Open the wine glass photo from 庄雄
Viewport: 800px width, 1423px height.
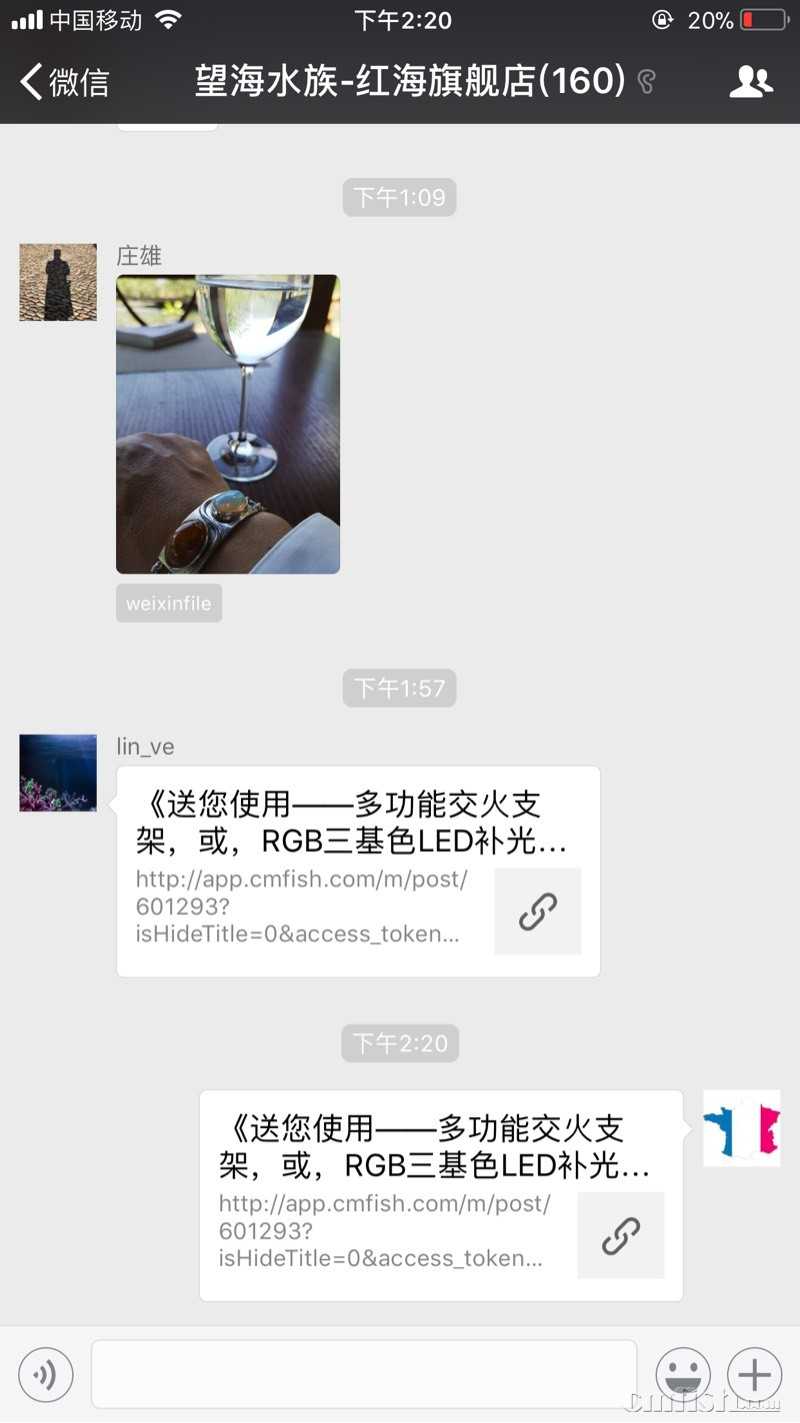pyautogui.click(x=228, y=423)
